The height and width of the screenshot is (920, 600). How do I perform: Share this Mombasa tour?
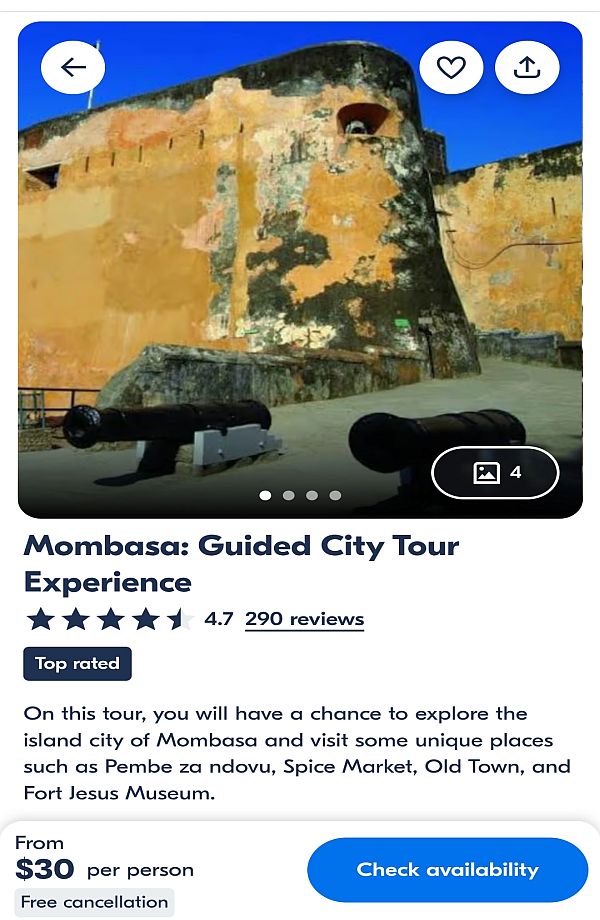click(527, 67)
